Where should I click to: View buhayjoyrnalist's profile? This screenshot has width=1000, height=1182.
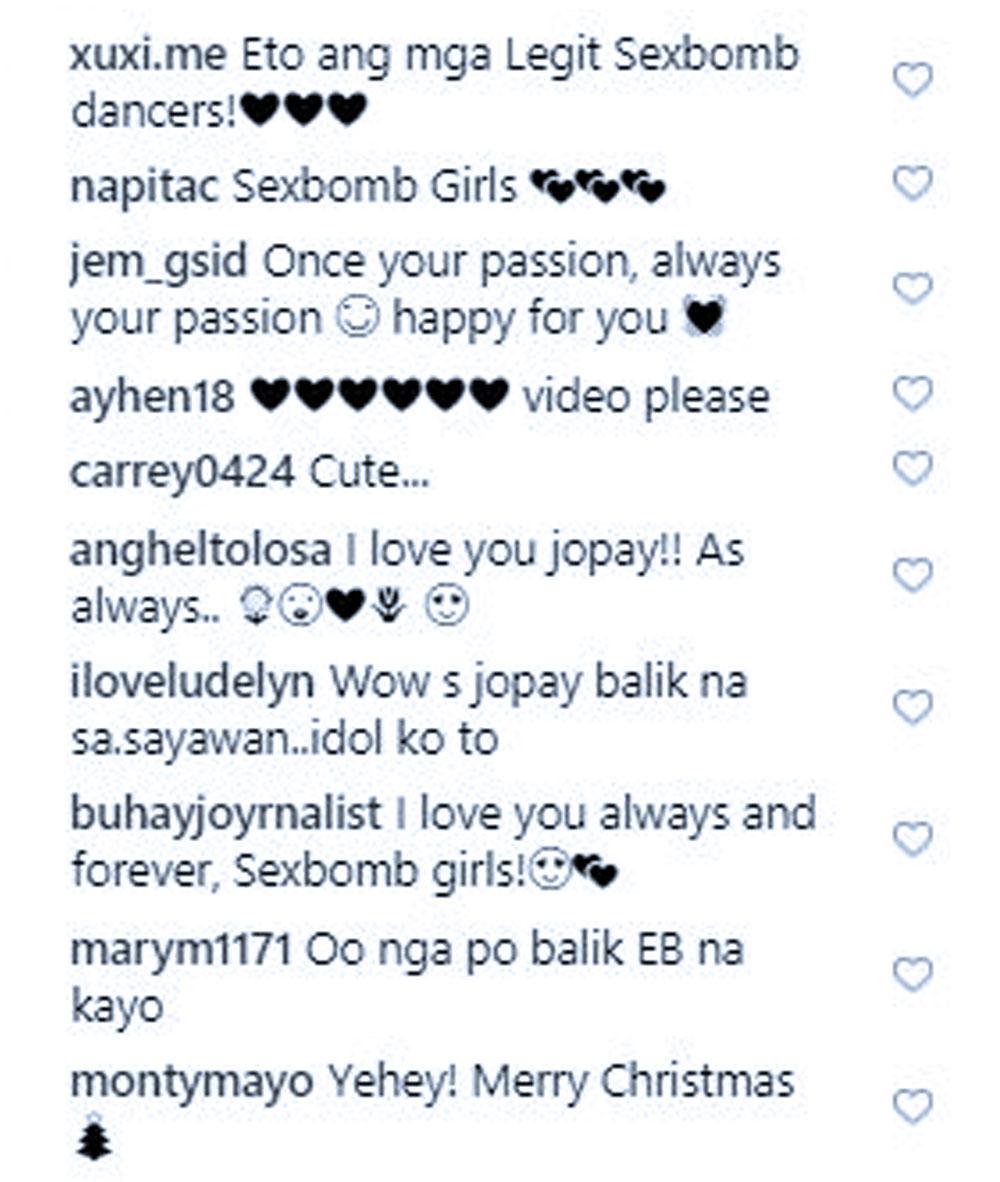tap(226, 816)
